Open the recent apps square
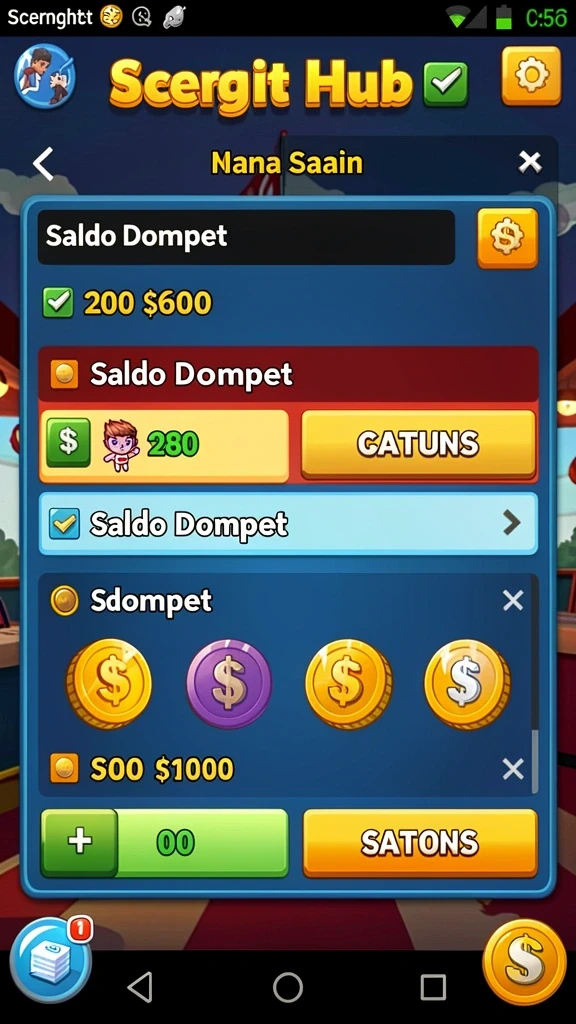The height and width of the screenshot is (1024, 576). click(433, 987)
